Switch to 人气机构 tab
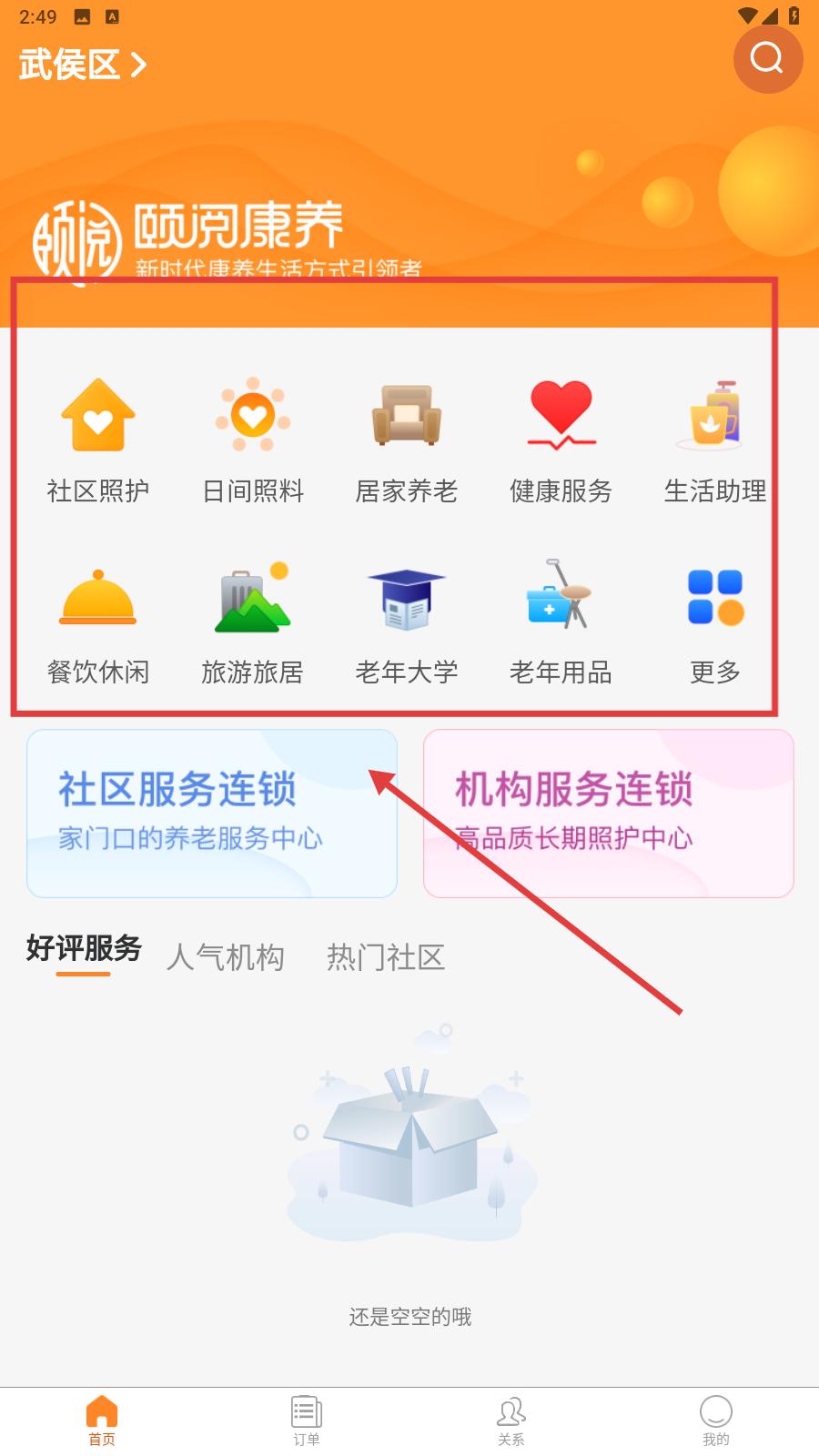Screen dimensions: 819x1456 click(226, 957)
